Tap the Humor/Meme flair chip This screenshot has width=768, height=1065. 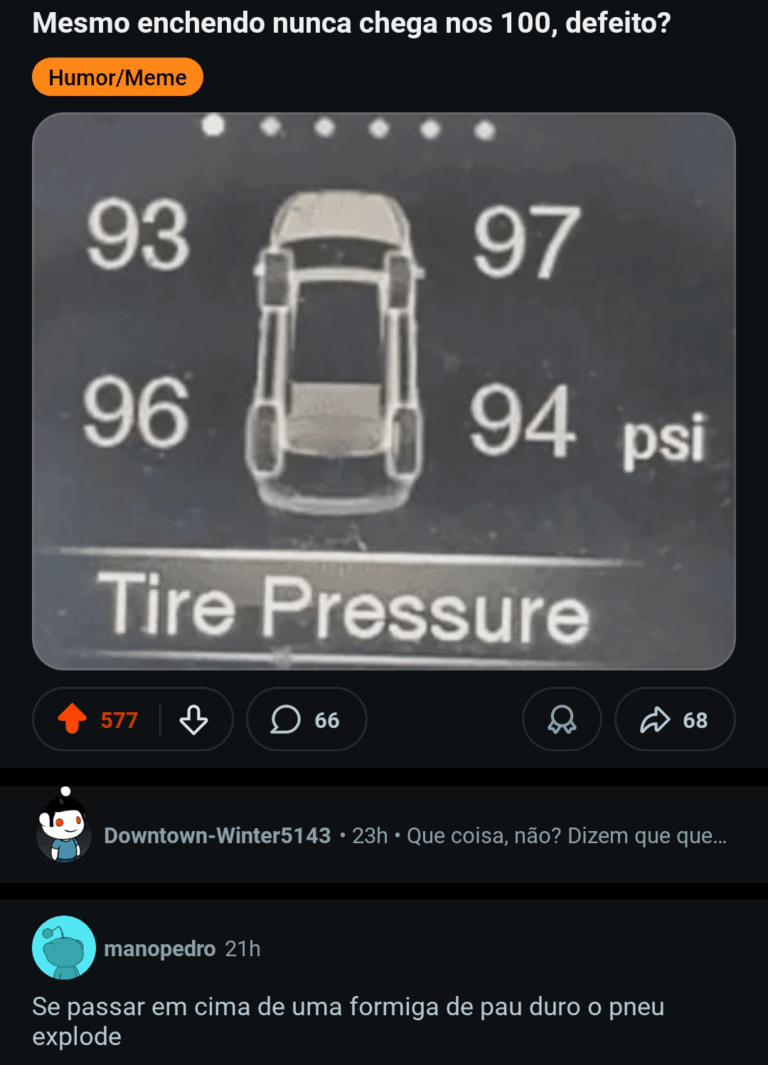click(x=117, y=77)
